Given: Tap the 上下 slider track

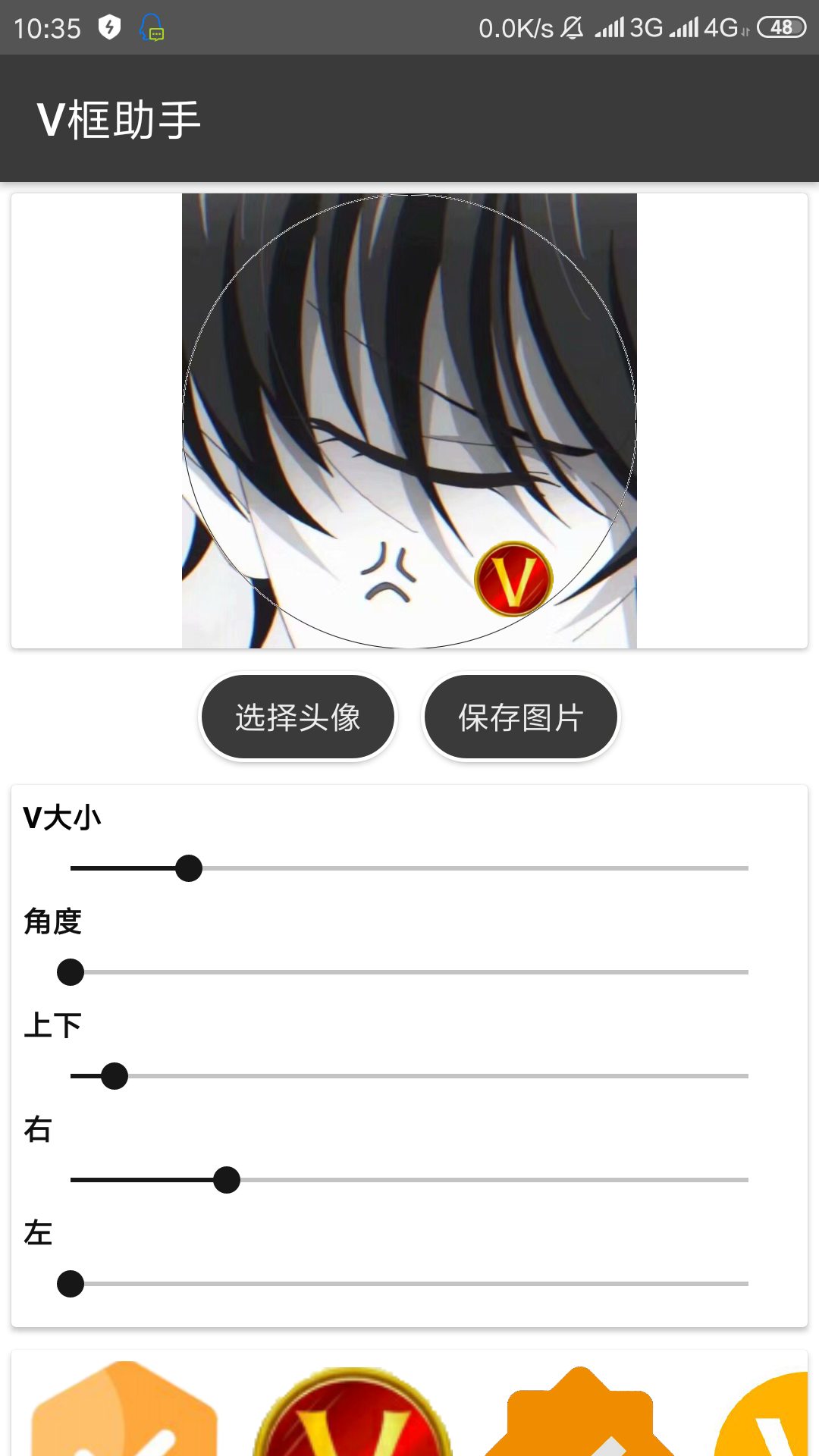Looking at the screenshot, I should 409,1076.
